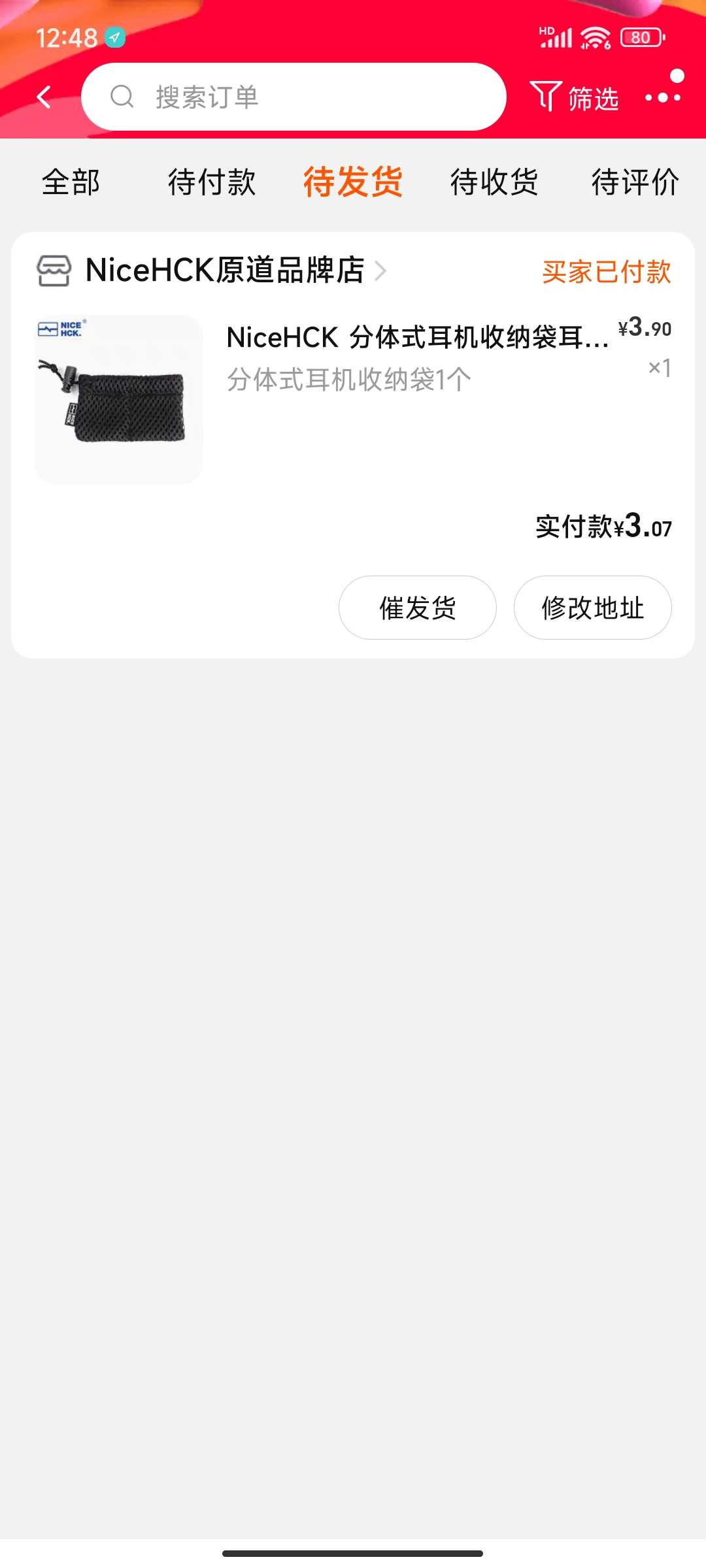Viewport: 706px width, 1568px height.
Task: Open the 筛选 filter option
Action: coord(574,98)
